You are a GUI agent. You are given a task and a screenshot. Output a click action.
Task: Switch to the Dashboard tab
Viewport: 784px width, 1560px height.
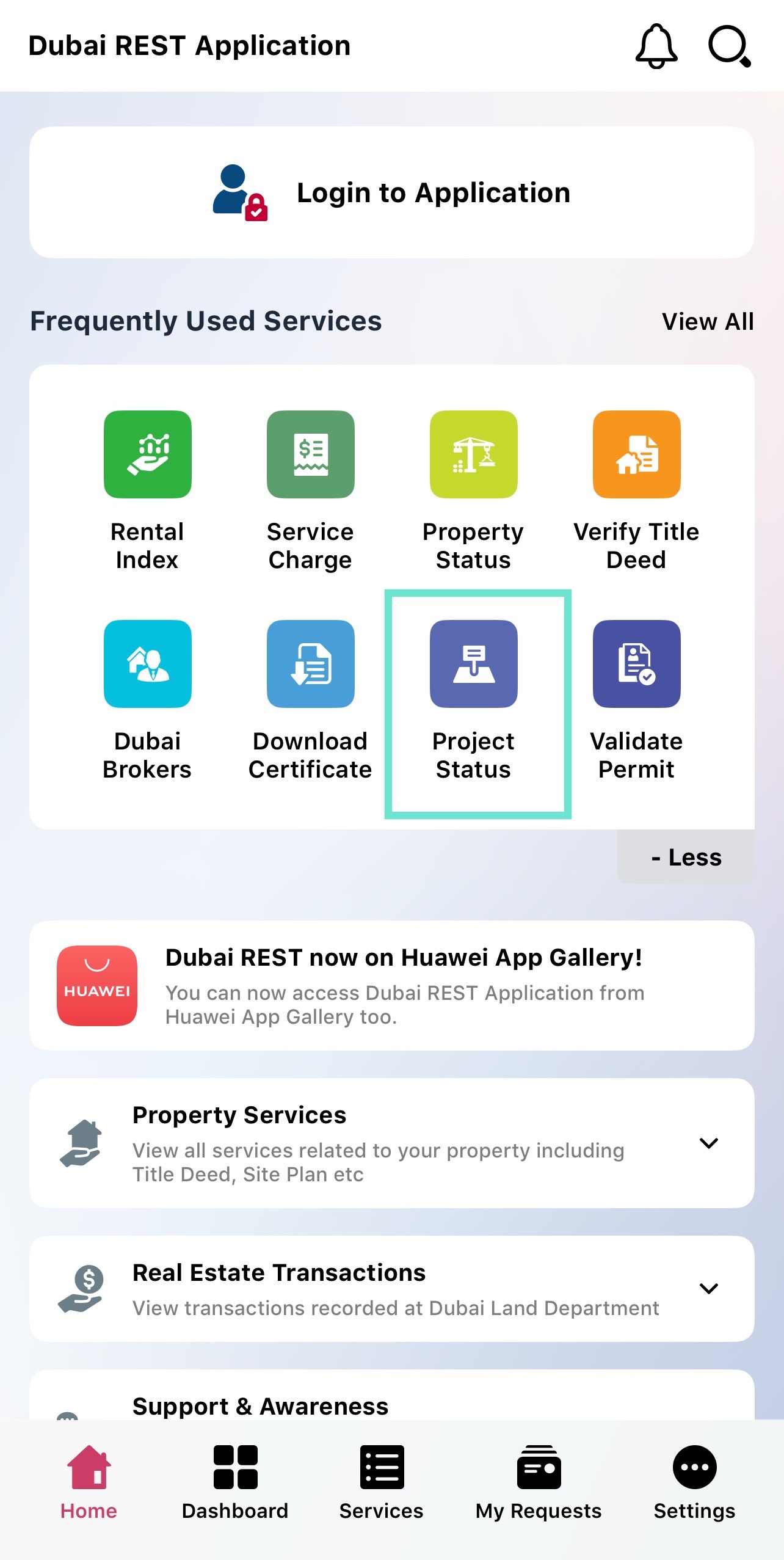[x=235, y=1482]
